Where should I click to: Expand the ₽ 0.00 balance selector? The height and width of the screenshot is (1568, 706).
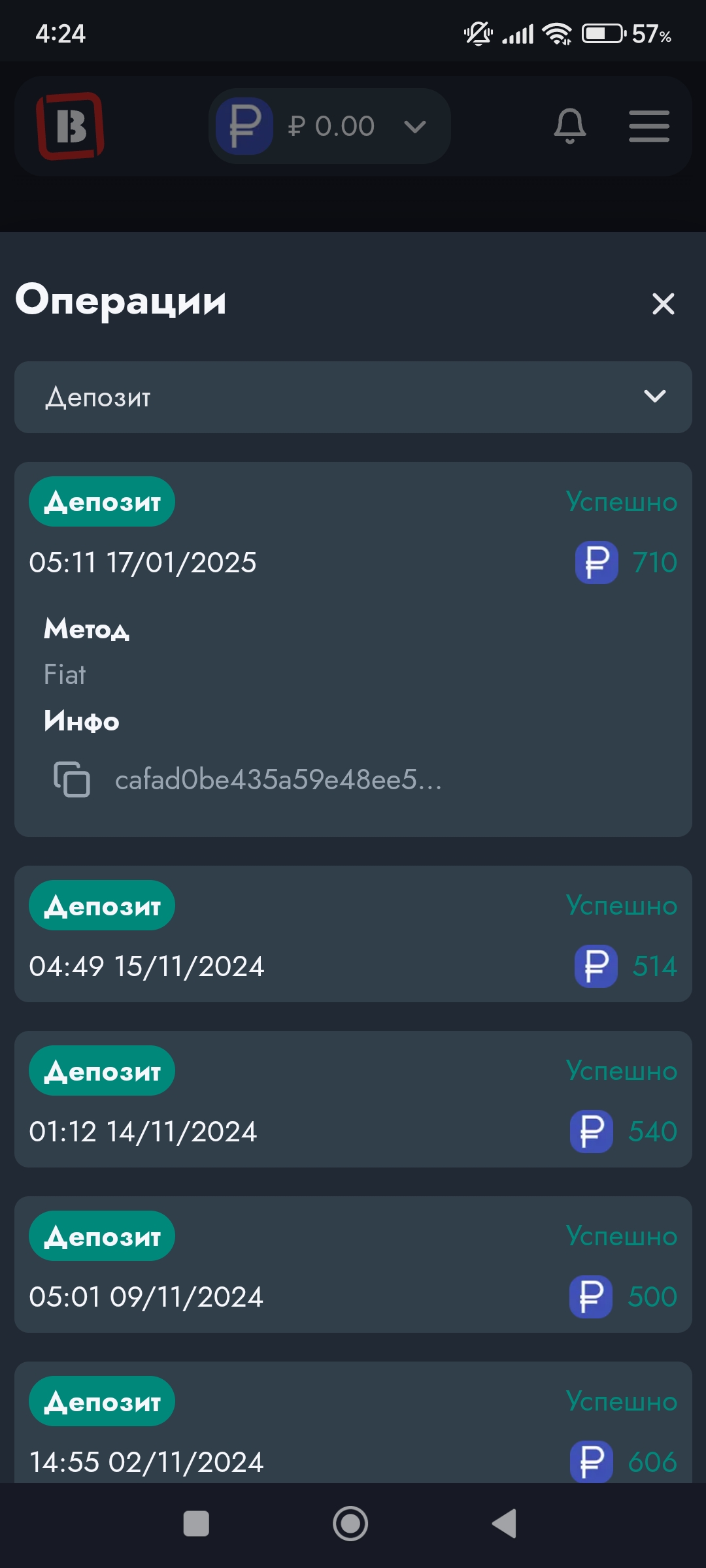(329, 126)
